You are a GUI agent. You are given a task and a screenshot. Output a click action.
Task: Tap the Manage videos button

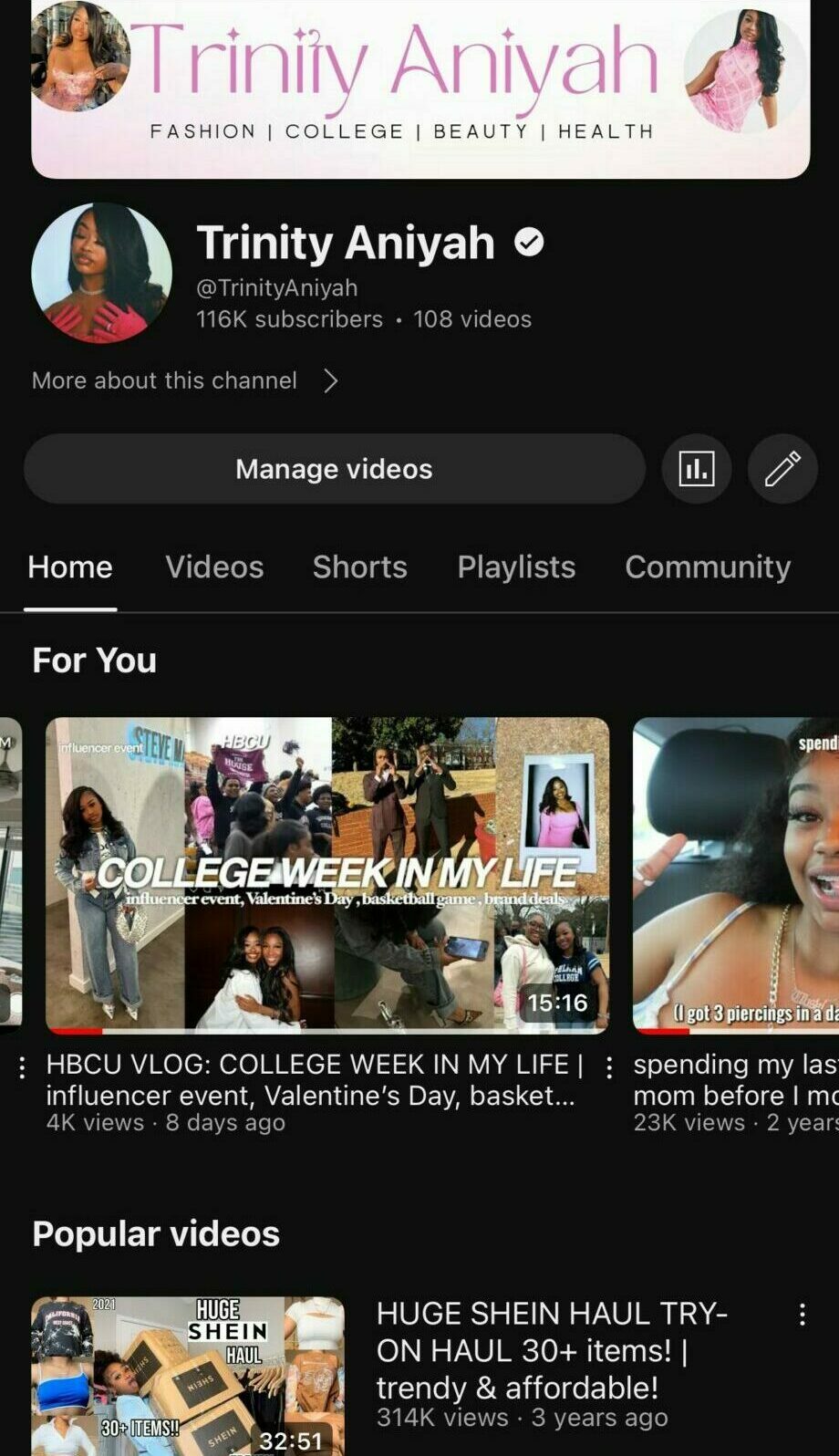[x=334, y=470]
